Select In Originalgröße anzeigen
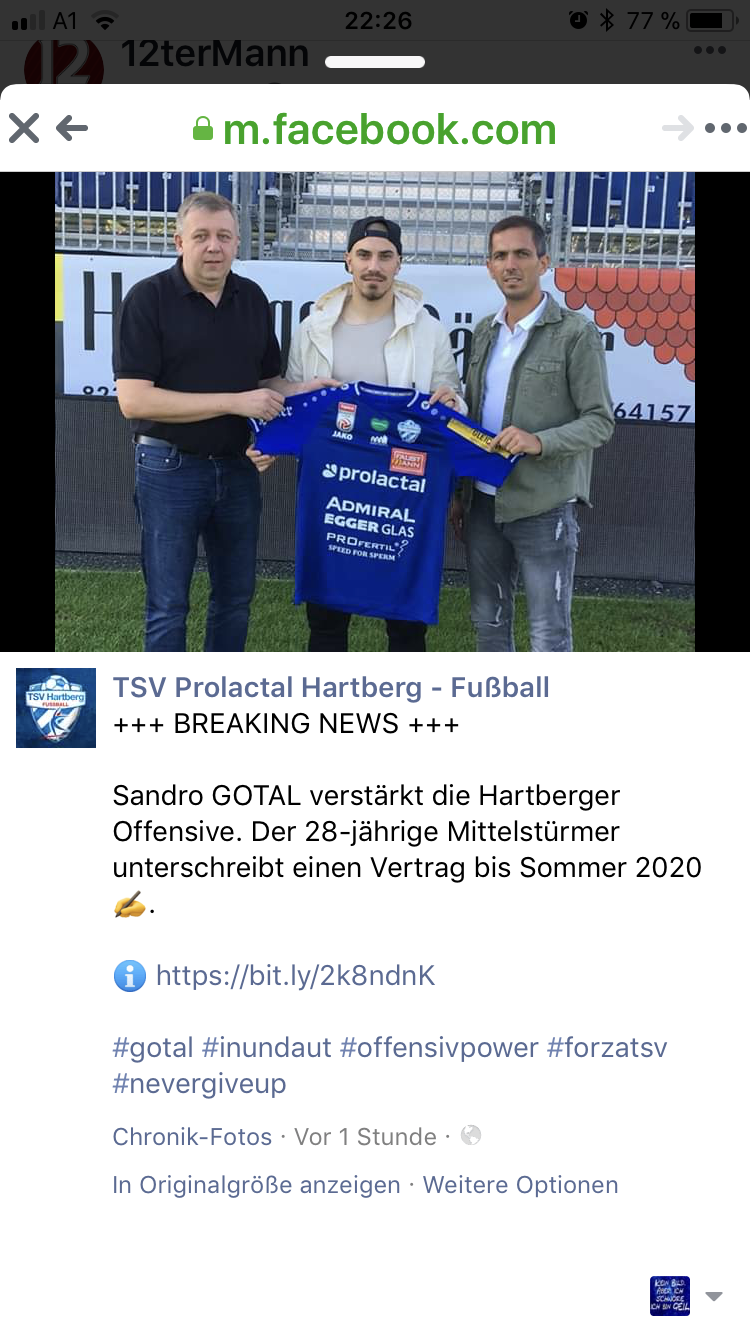The image size is (750, 1334). point(256,1185)
